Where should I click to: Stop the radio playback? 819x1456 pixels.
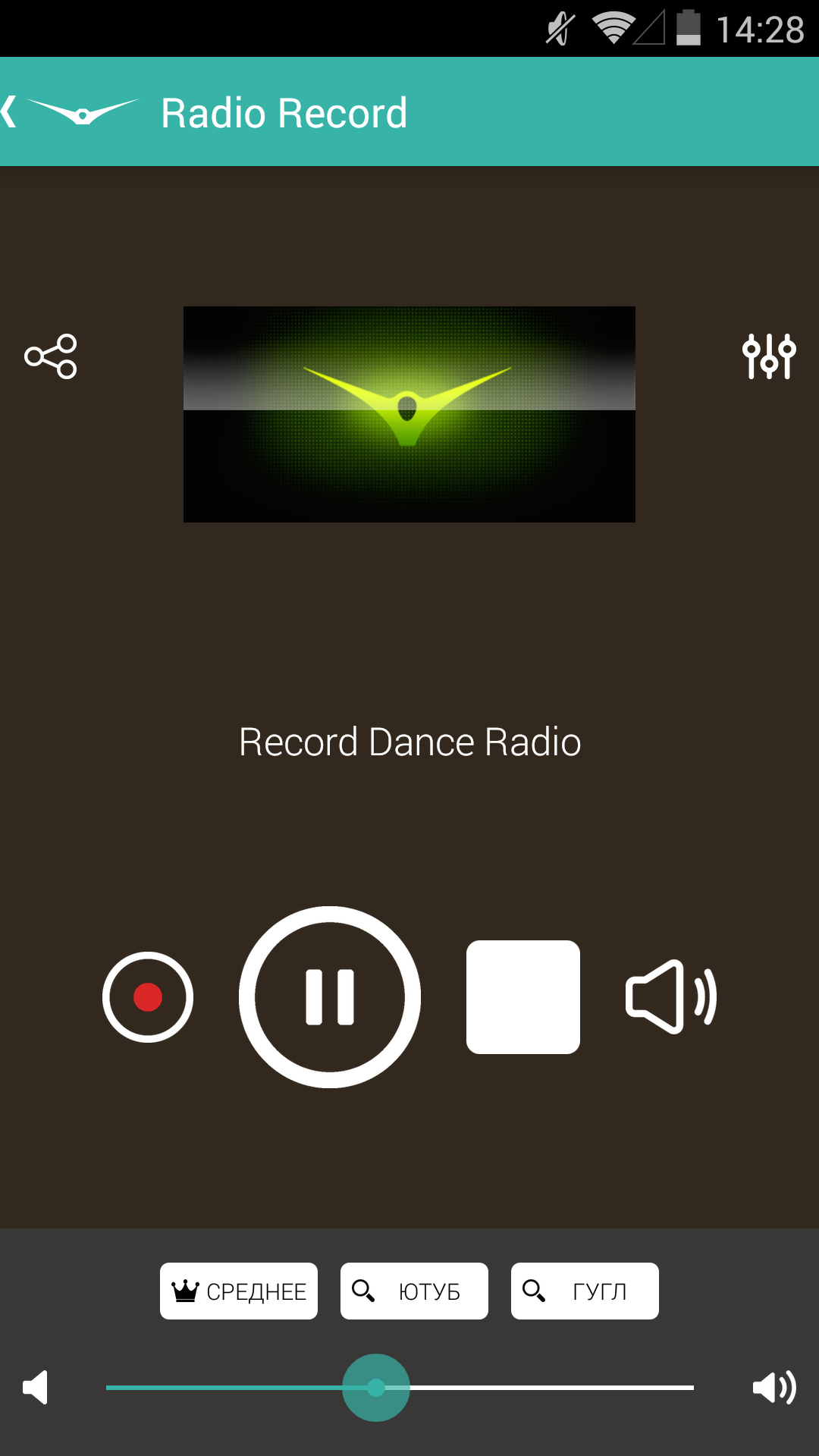pos(523,996)
